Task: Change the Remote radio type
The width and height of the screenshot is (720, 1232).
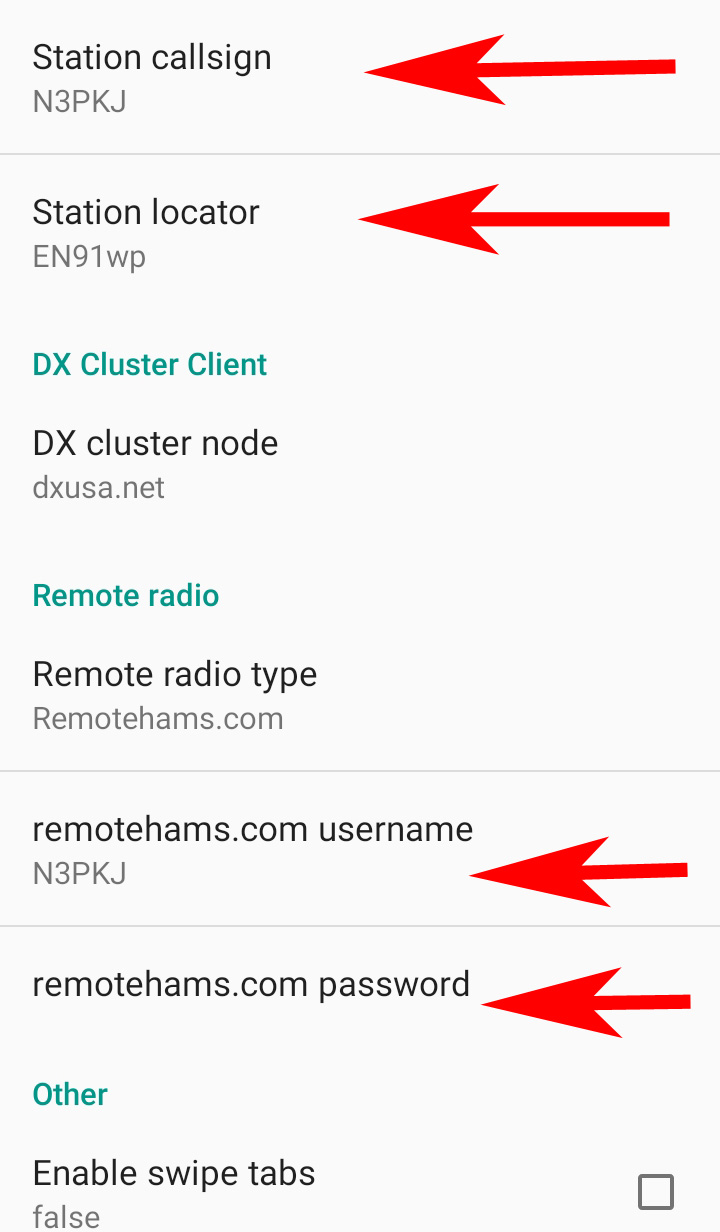Action: 360,695
